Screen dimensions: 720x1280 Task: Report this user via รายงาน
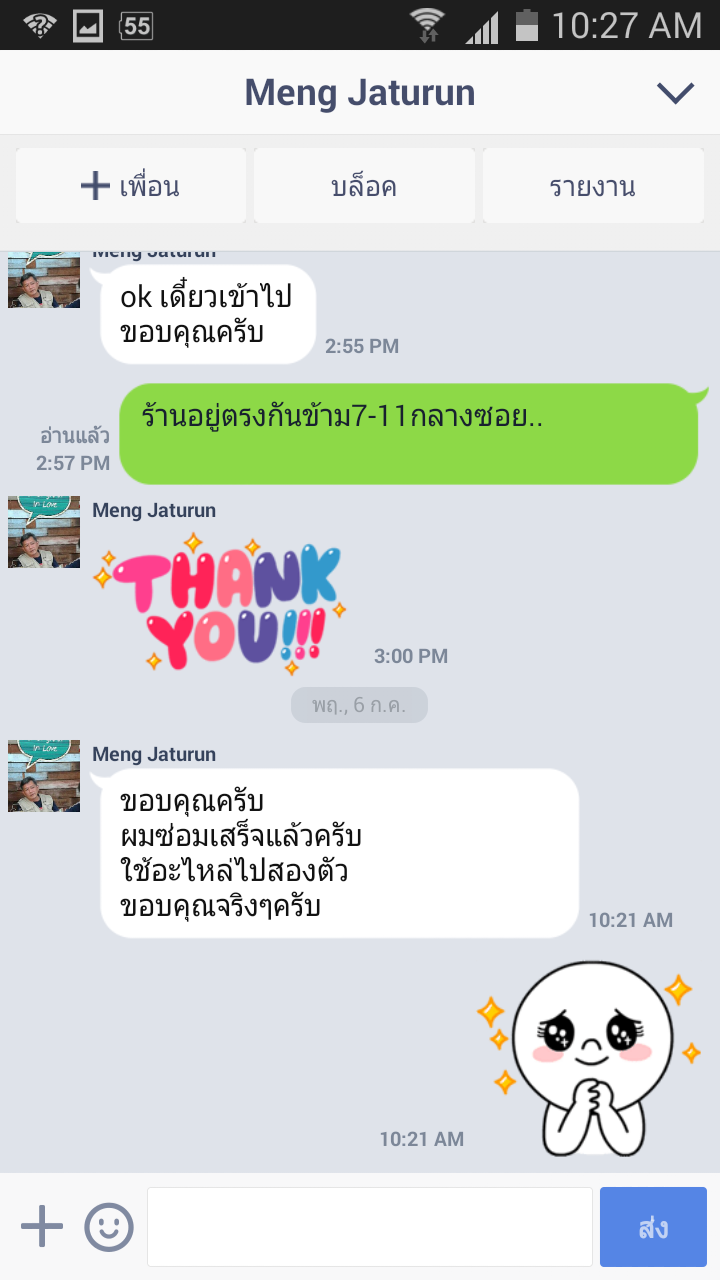593,186
